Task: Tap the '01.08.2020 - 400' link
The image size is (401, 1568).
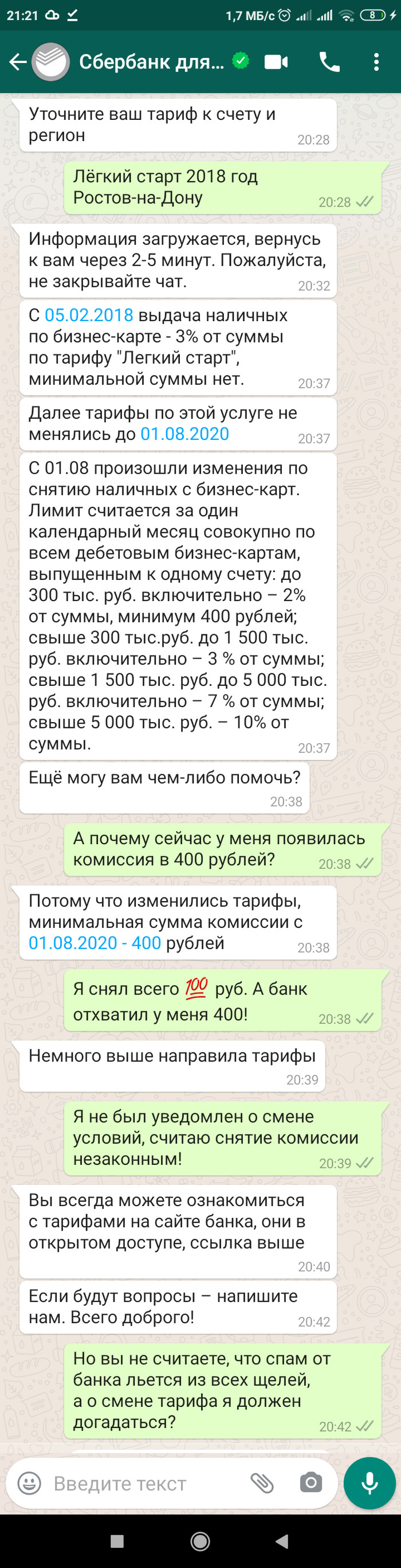Action: 95,943
